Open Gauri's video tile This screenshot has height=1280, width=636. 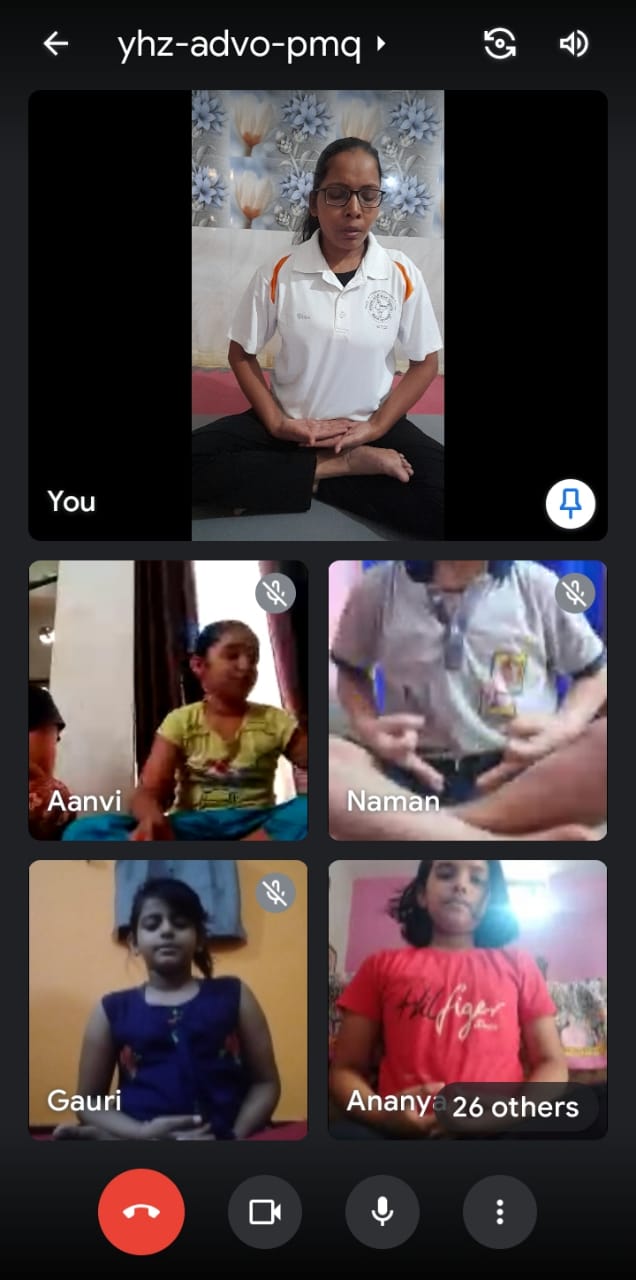pos(168,1000)
